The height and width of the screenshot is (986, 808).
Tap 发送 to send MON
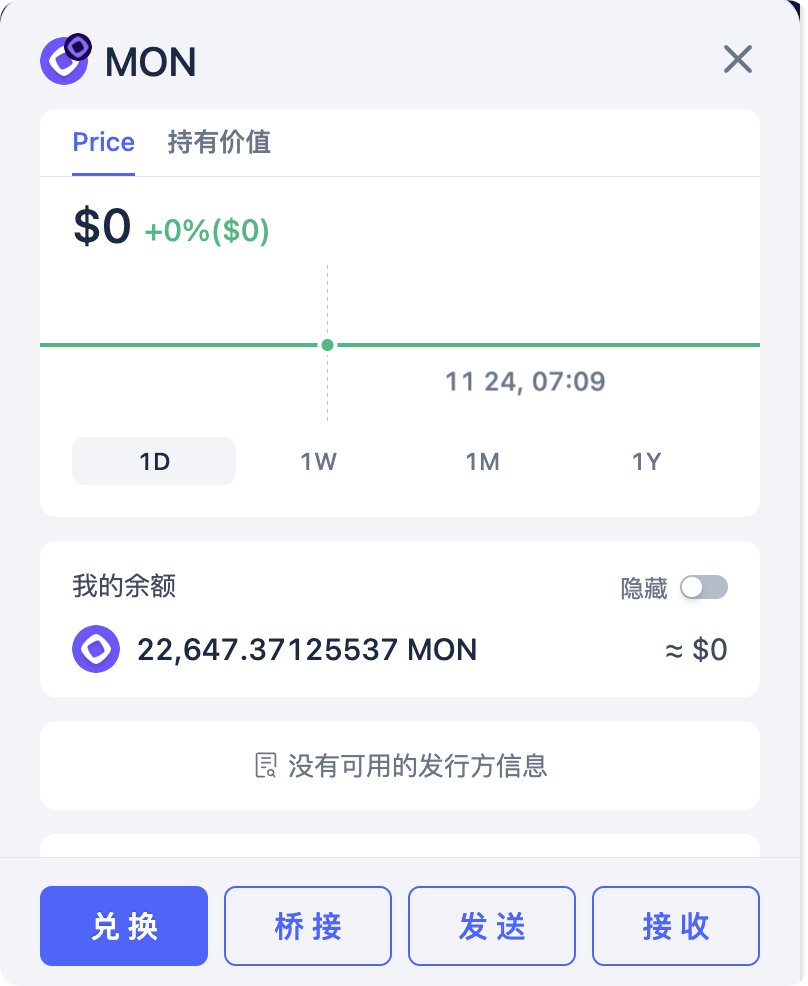(x=492, y=926)
